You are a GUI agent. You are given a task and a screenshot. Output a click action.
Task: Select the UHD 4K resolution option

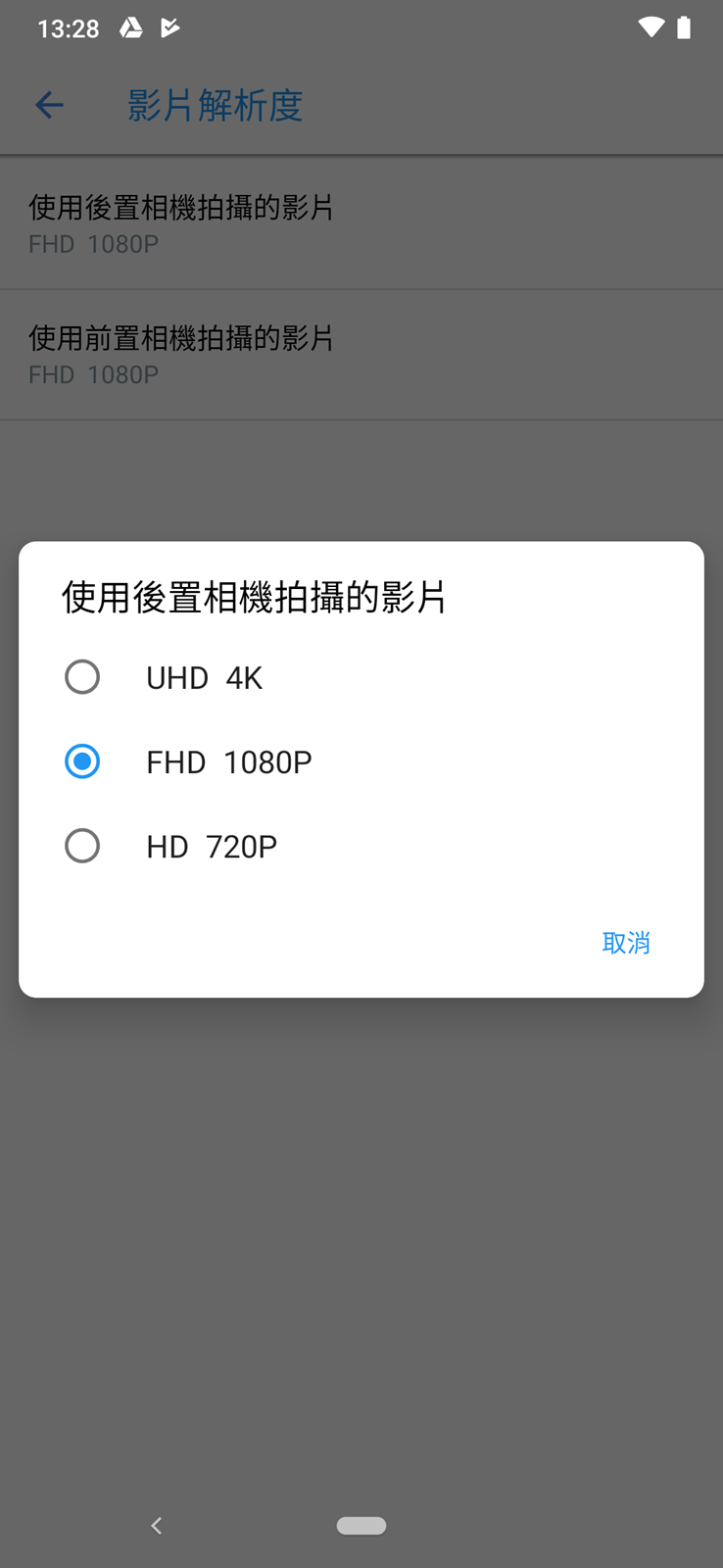click(x=82, y=677)
